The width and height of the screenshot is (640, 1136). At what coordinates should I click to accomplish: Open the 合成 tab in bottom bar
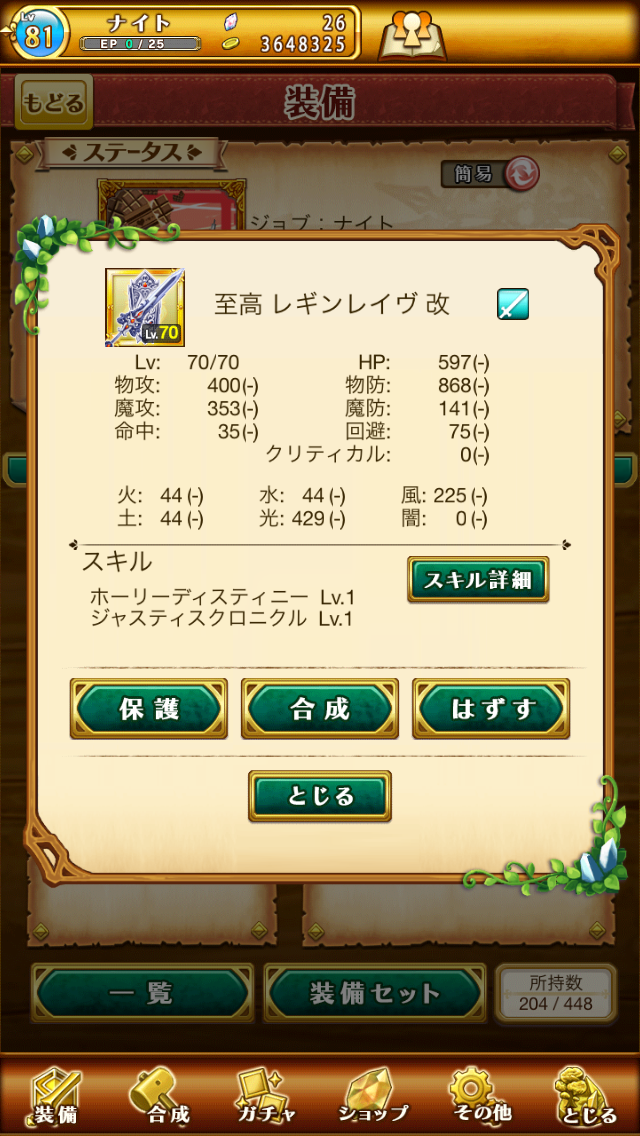click(160, 1095)
